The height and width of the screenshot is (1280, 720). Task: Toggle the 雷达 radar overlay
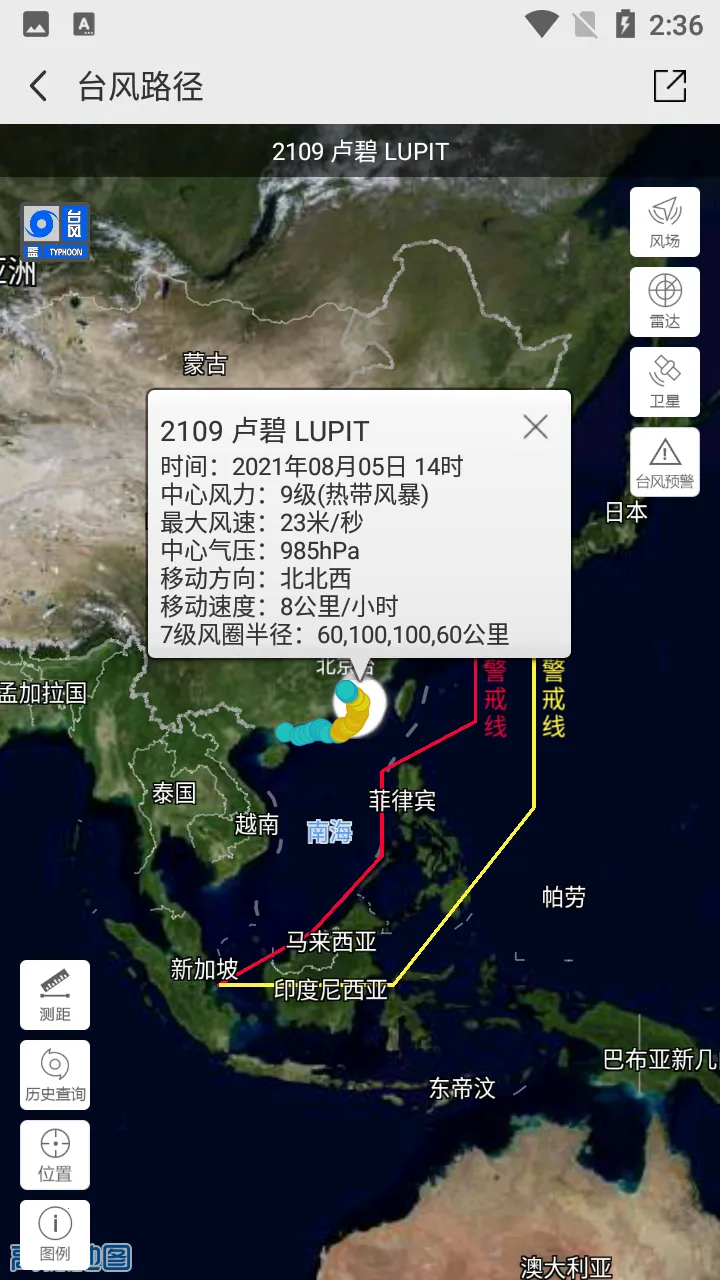(x=664, y=301)
